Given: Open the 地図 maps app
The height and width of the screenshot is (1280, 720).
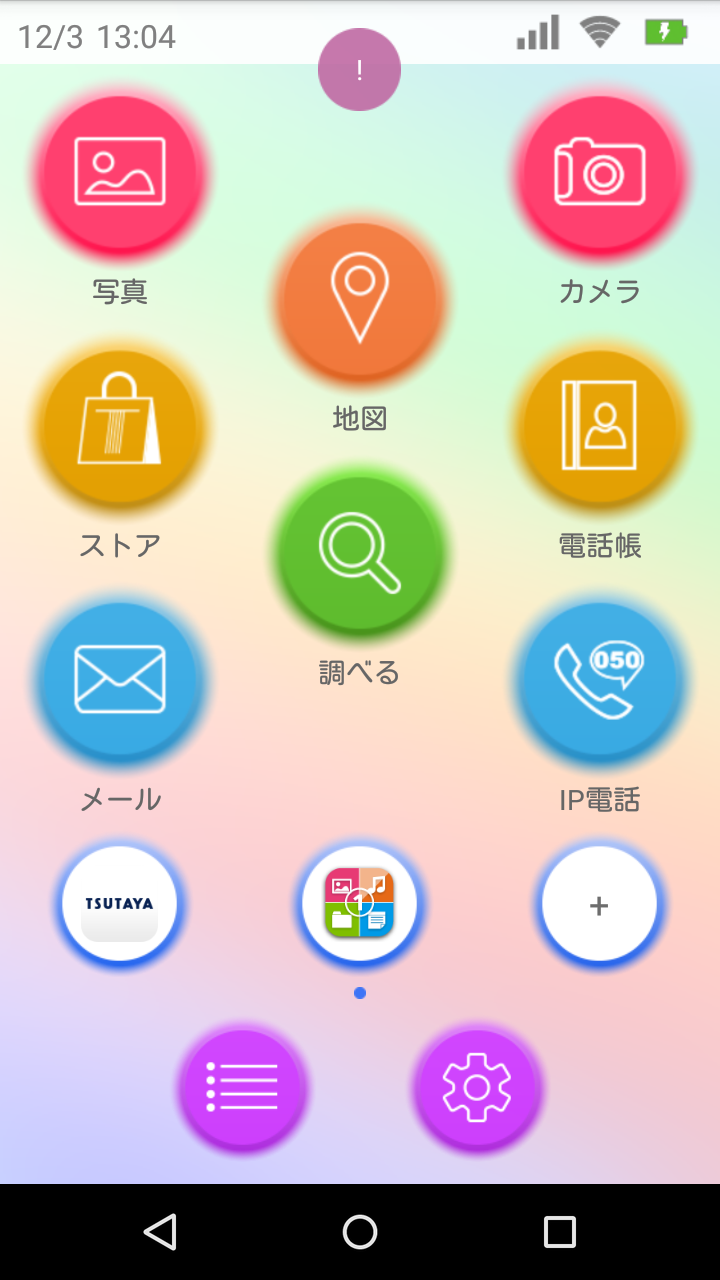Looking at the screenshot, I should point(360,299).
